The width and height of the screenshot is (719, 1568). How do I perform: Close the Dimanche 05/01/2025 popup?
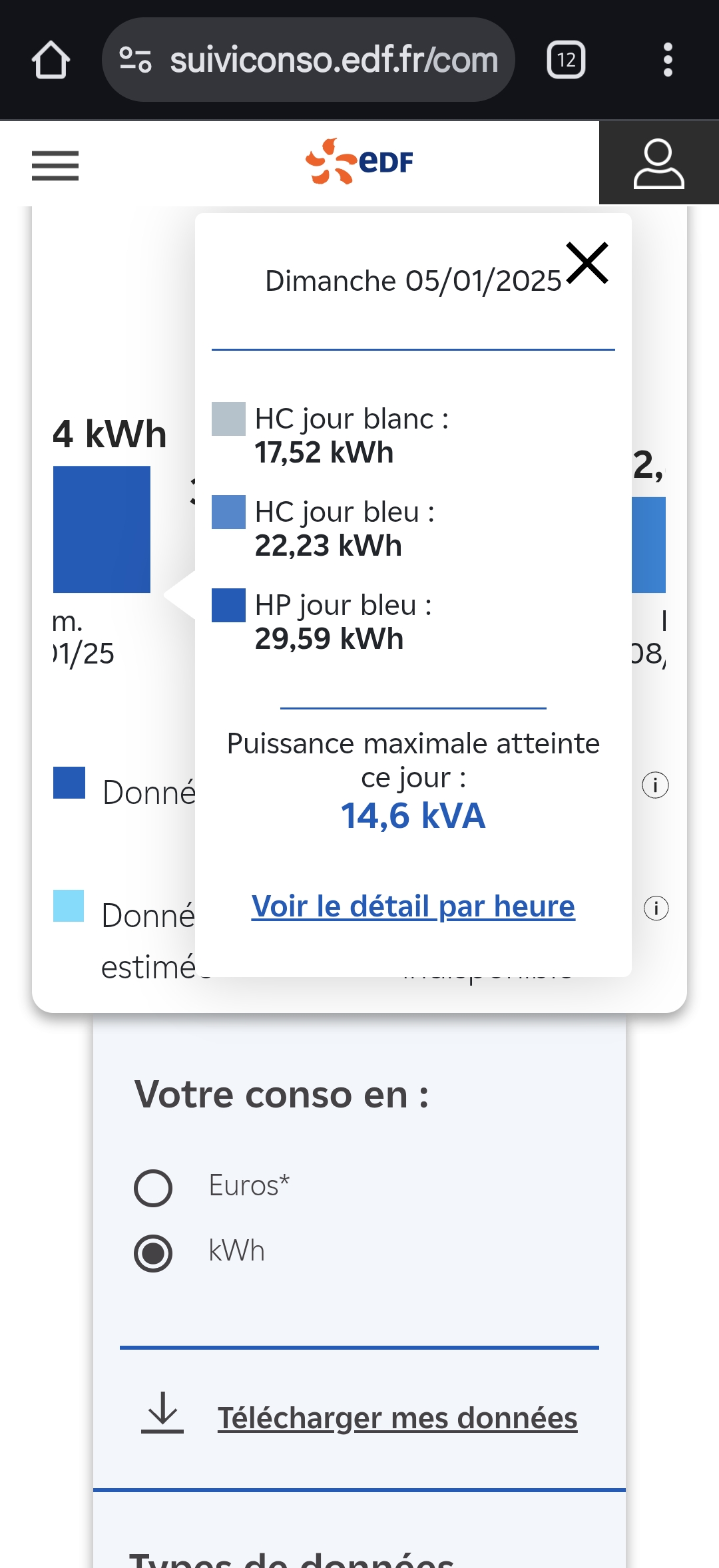click(x=587, y=263)
